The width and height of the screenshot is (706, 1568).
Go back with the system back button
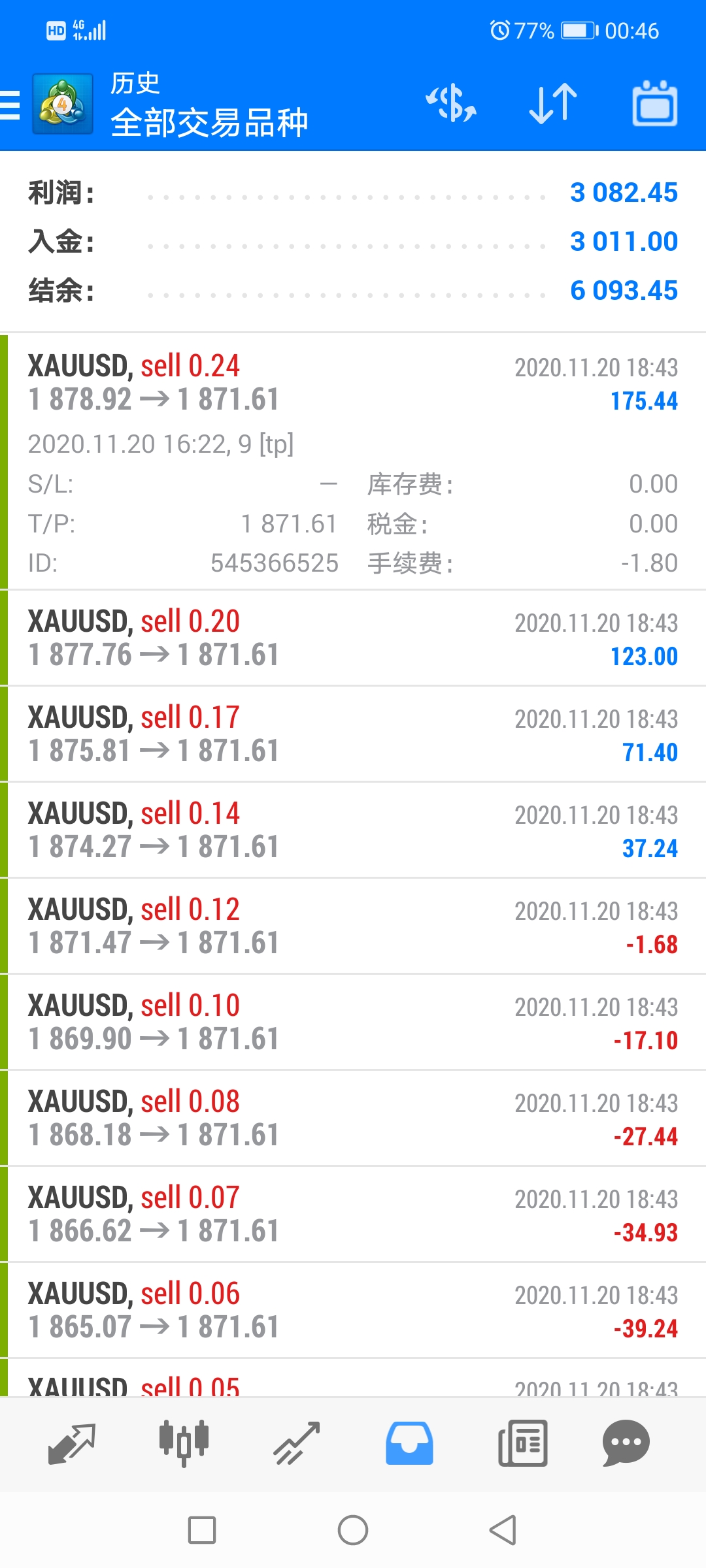tap(503, 1530)
